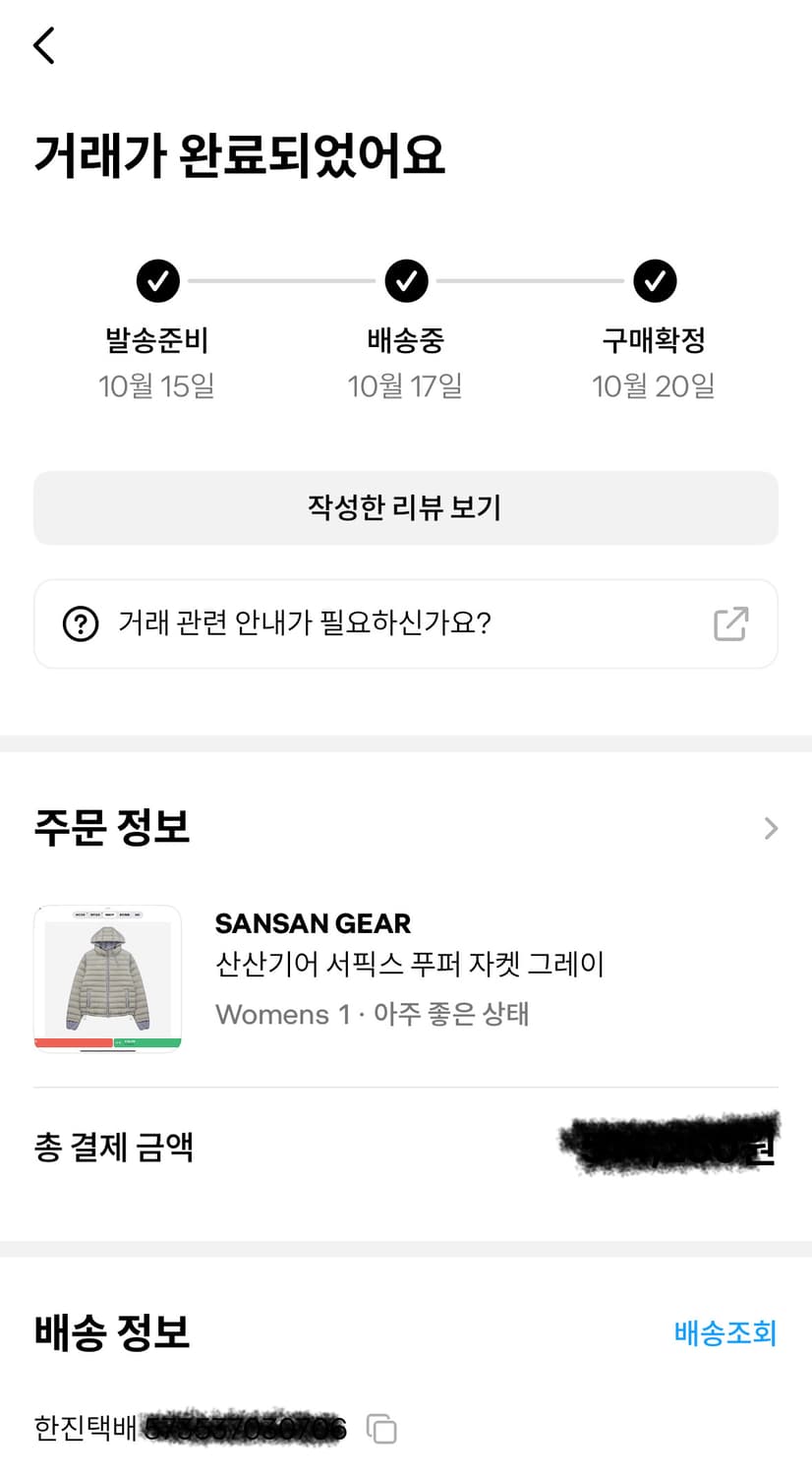The height and width of the screenshot is (1475, 812).
Task: Open 배송조회 to track the shipment
Action: tap(725, 1333)
